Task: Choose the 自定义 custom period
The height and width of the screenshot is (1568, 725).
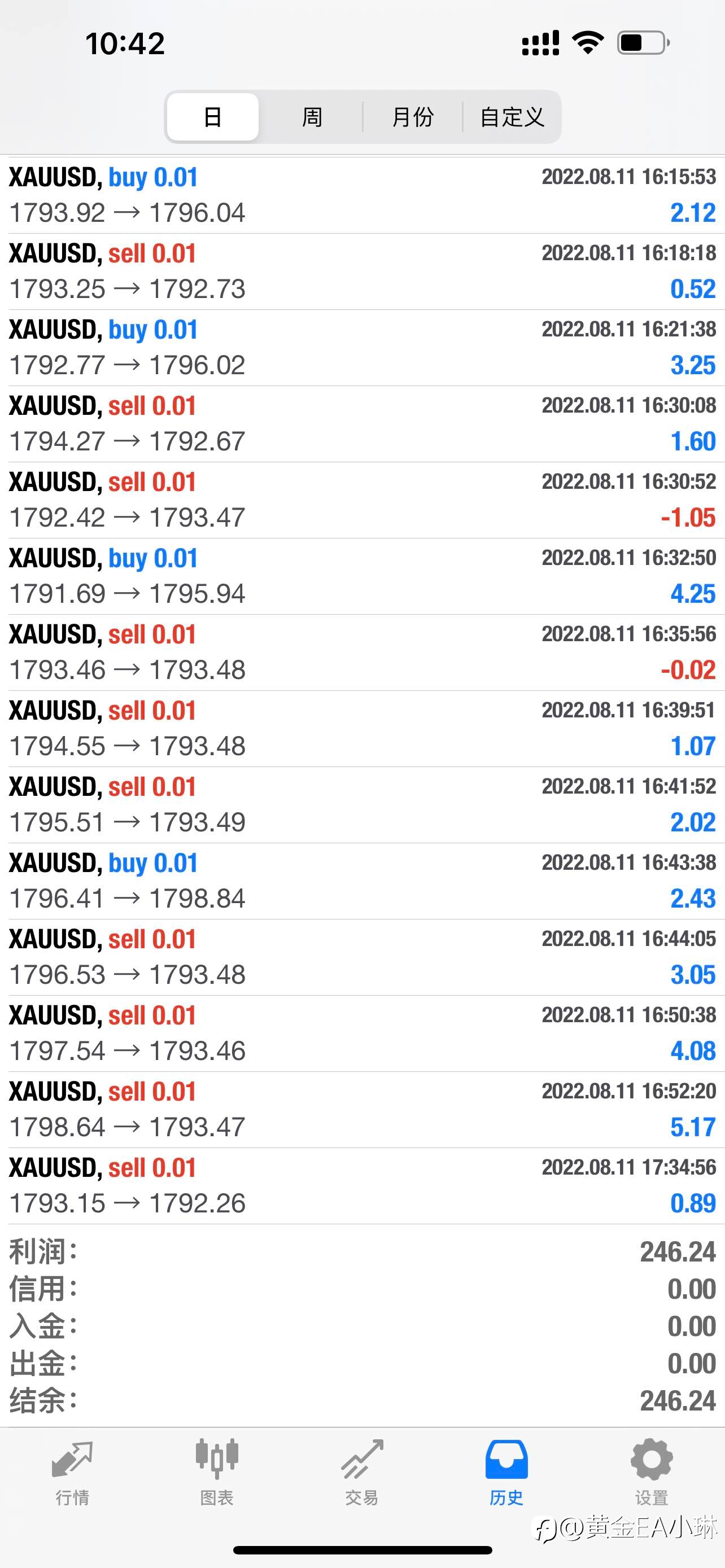Action: tap(512, 117)
